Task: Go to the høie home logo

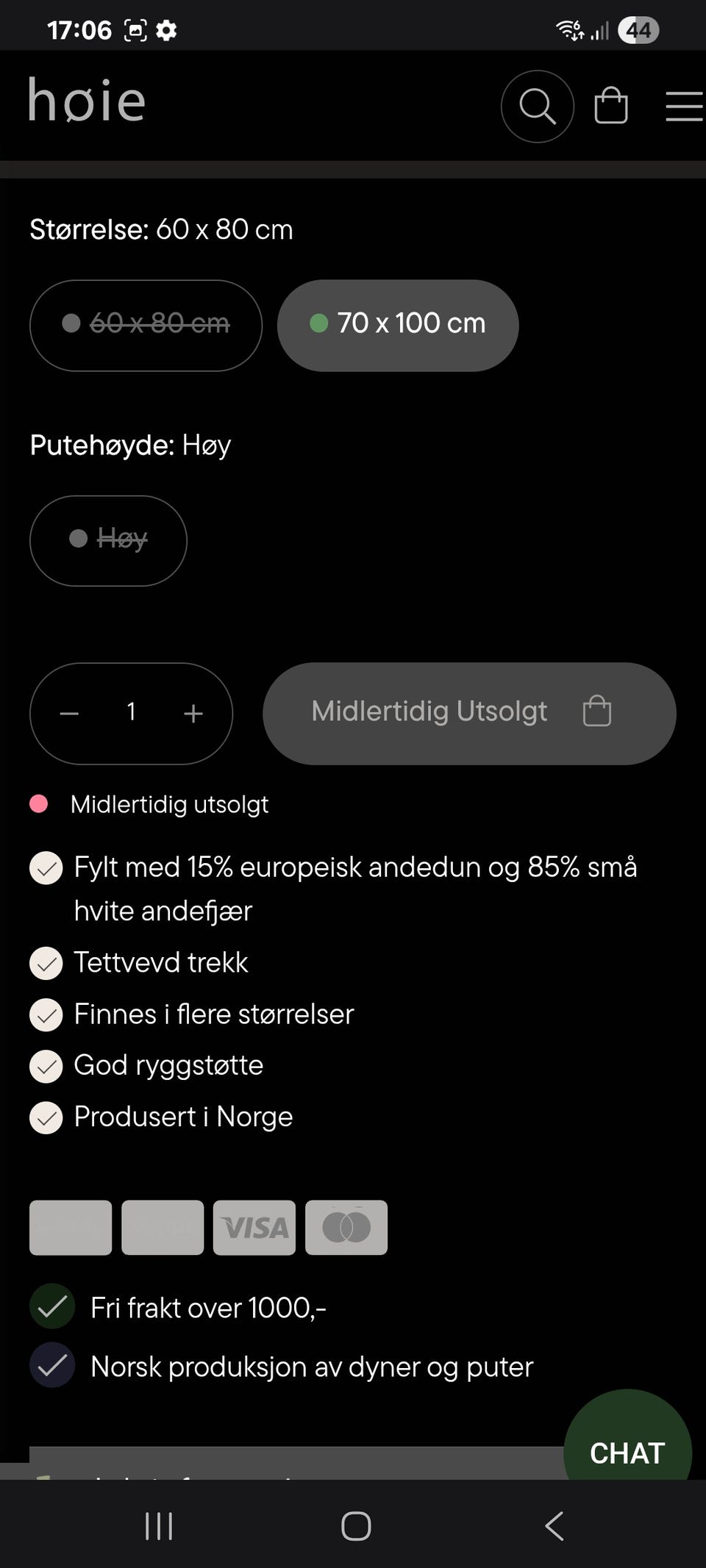Action: 87,101
